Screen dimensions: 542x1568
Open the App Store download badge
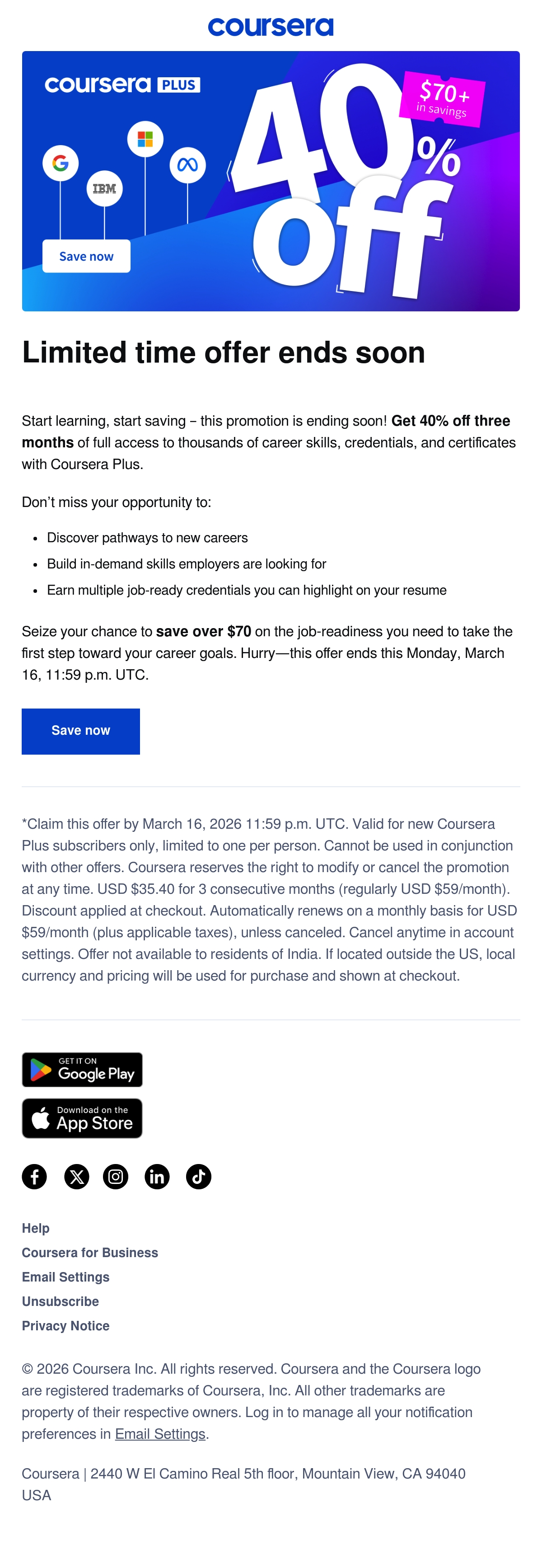(82, 1118)
